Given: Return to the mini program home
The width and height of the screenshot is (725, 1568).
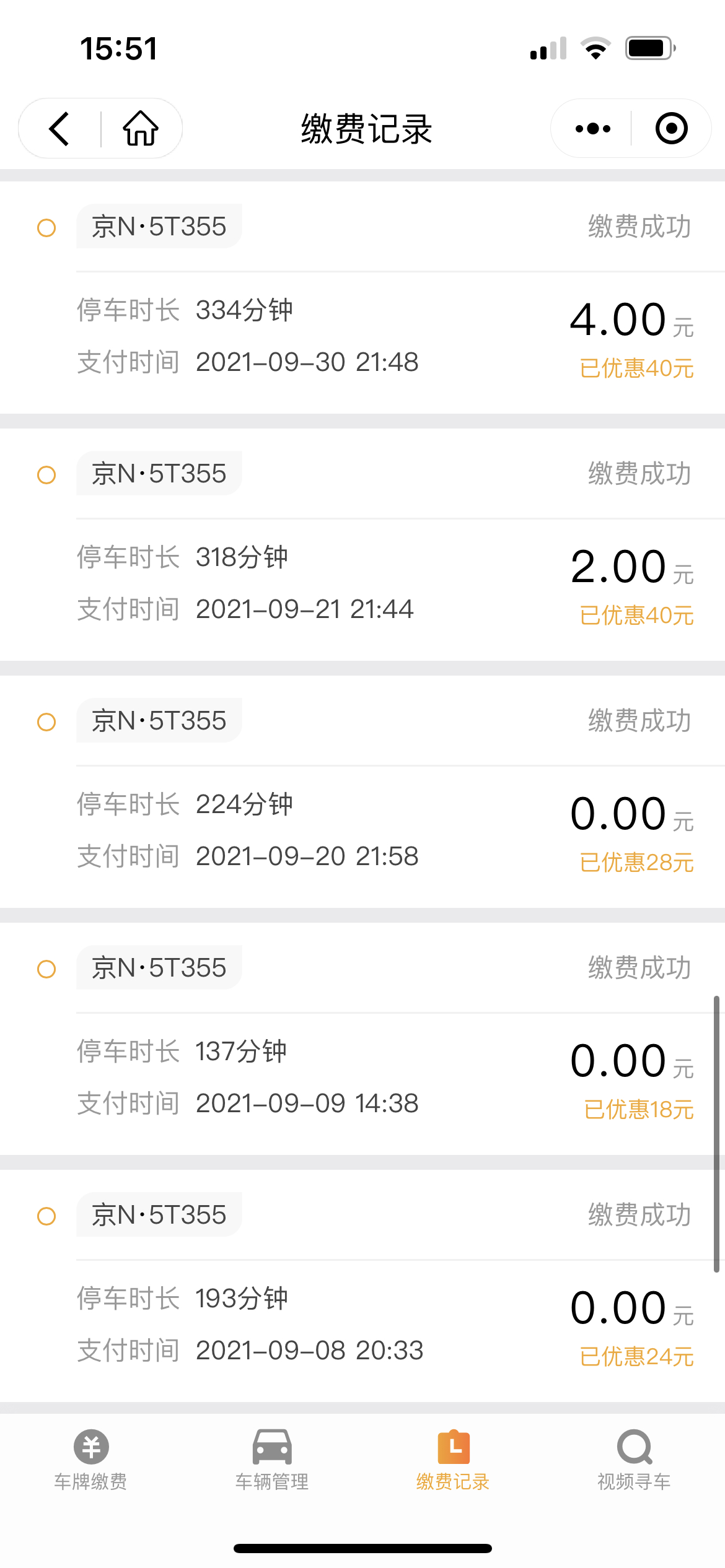Looking at the screenshot, I should 141,129.
